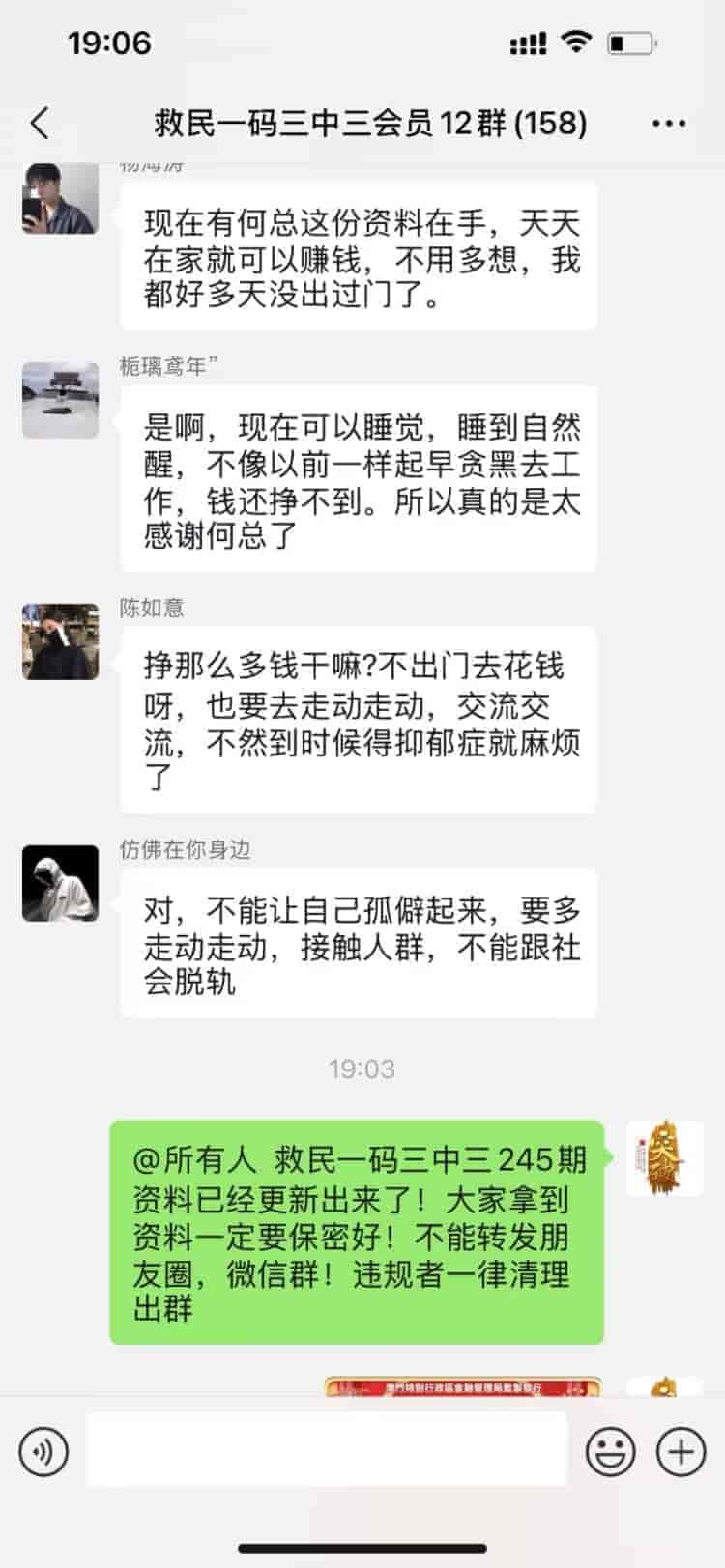The height and width of the screenshot is (1568, 725).
Task: Open the sender avatar beside the green message
Action: (x=664, y=1158)
